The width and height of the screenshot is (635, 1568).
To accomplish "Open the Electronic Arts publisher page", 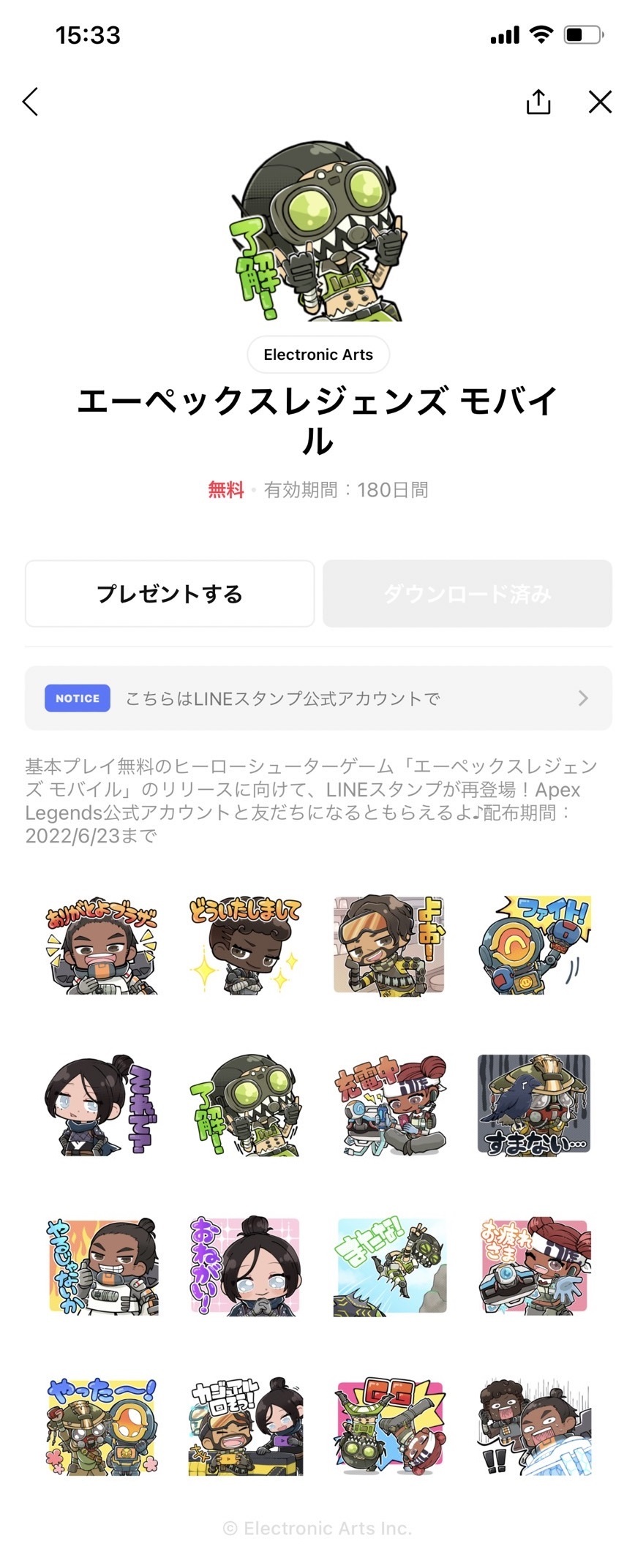I will tap(317, 355).
